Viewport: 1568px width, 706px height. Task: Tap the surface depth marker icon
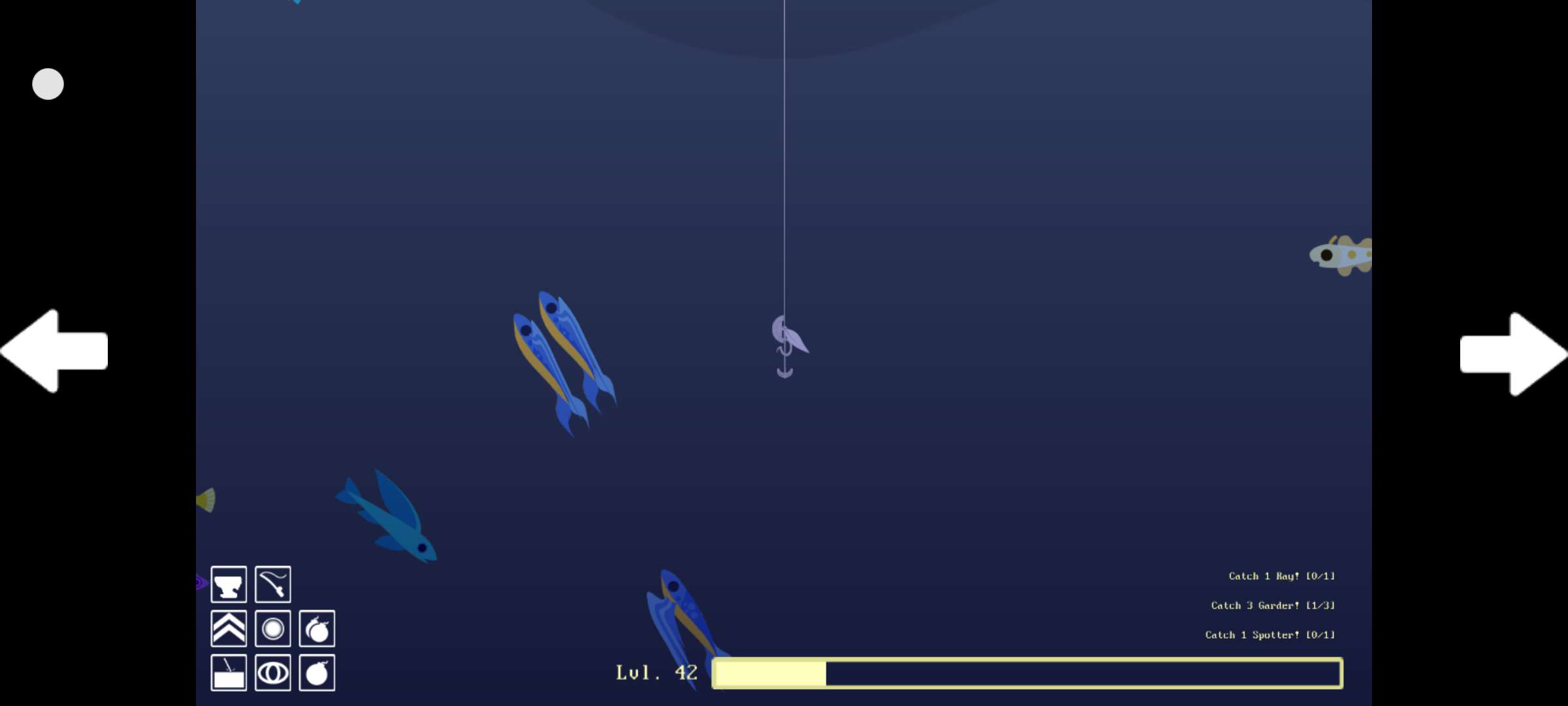tap(229, 673)
